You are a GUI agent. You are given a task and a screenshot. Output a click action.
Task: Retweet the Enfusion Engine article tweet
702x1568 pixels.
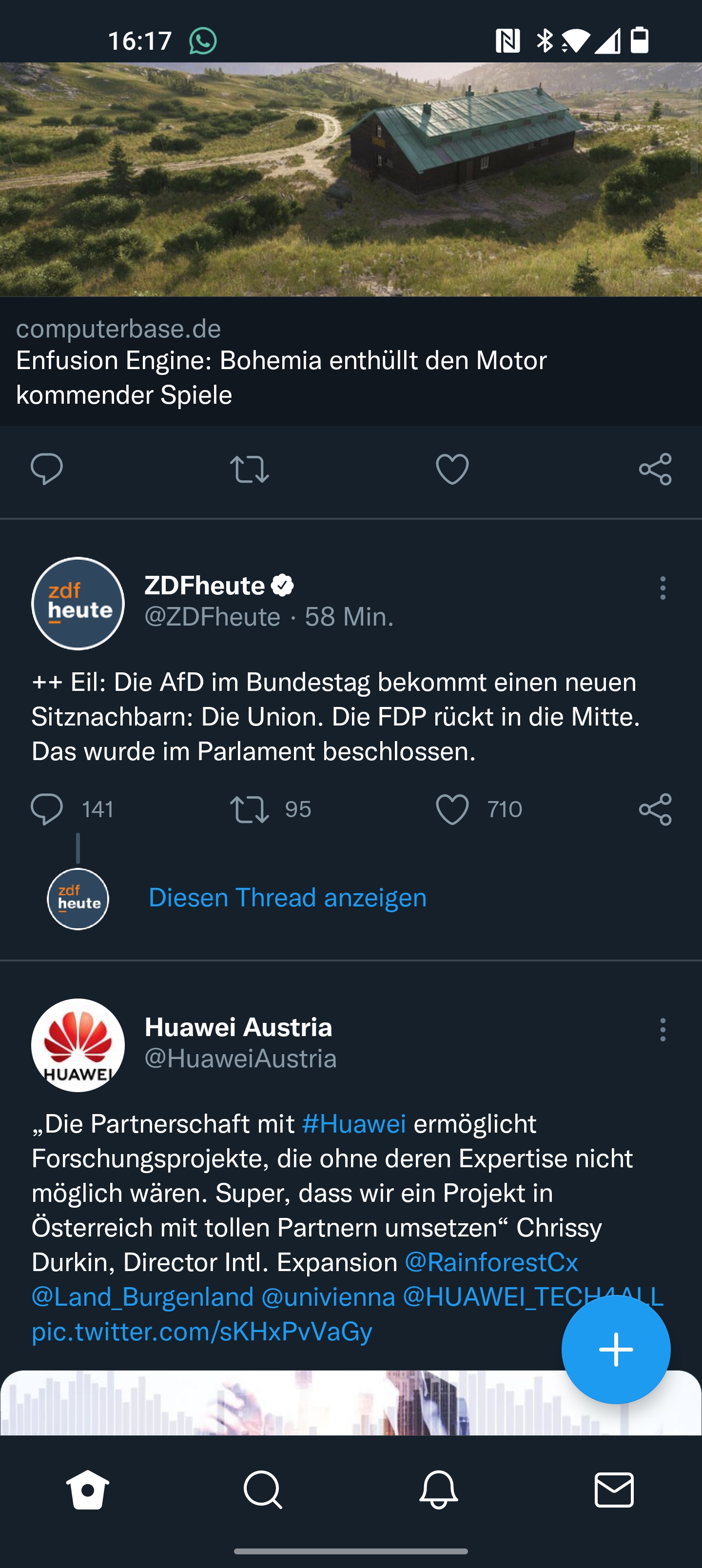[x=249, y=470]
